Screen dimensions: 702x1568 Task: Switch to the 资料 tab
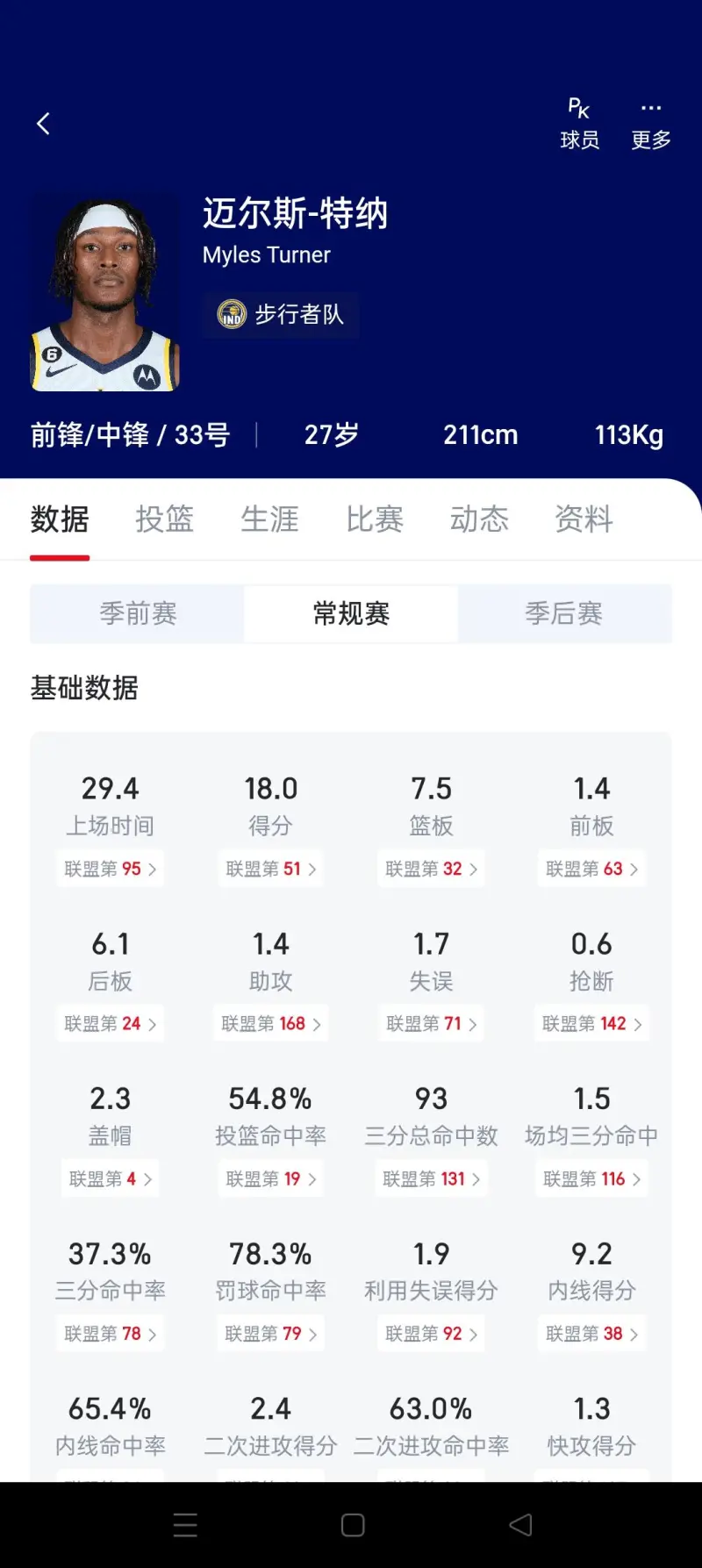584,519
